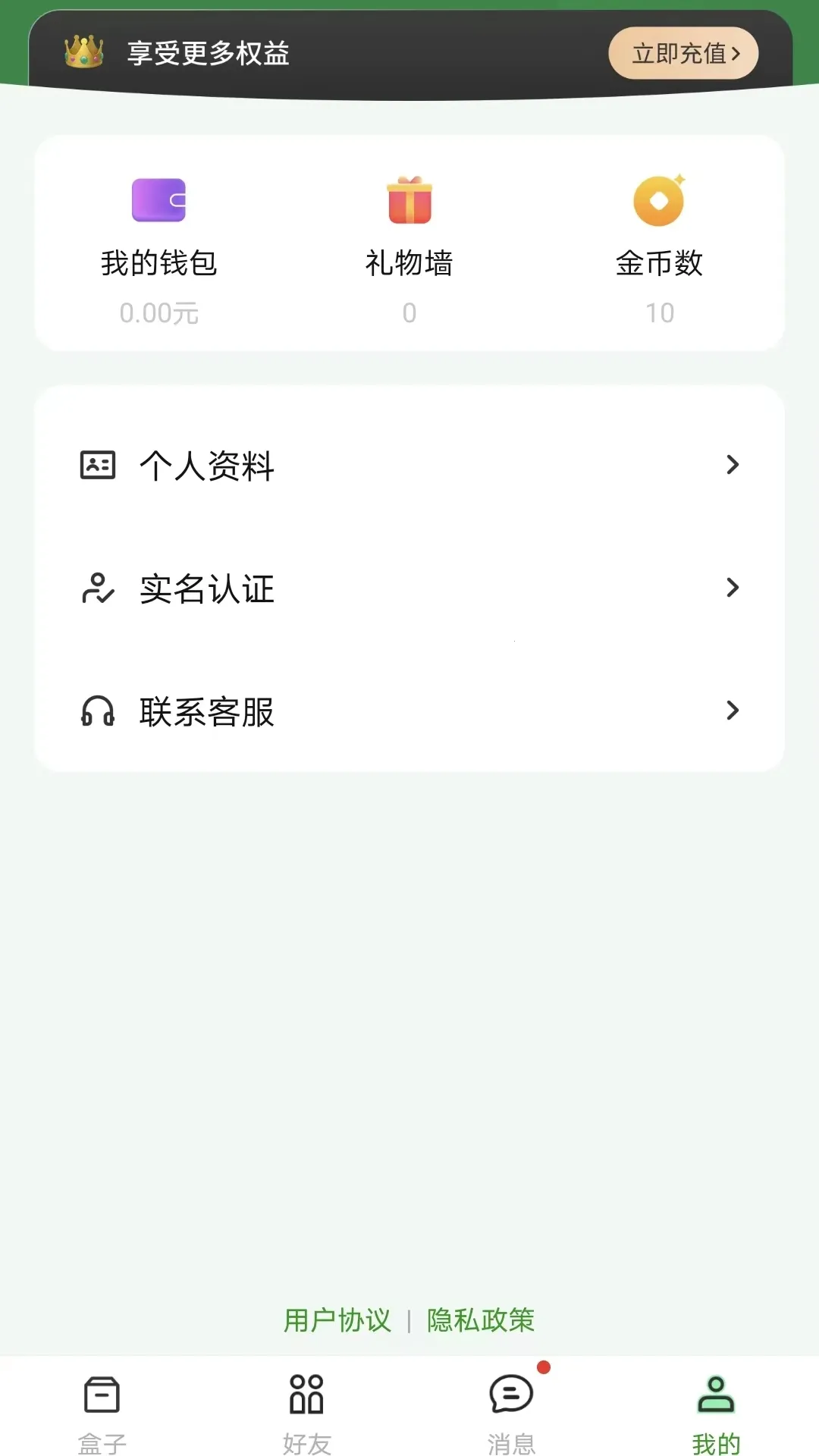Tap the 0.00元 wallet balance
The width and height of the screenshot is (819, 1456).
click(158, 313)
